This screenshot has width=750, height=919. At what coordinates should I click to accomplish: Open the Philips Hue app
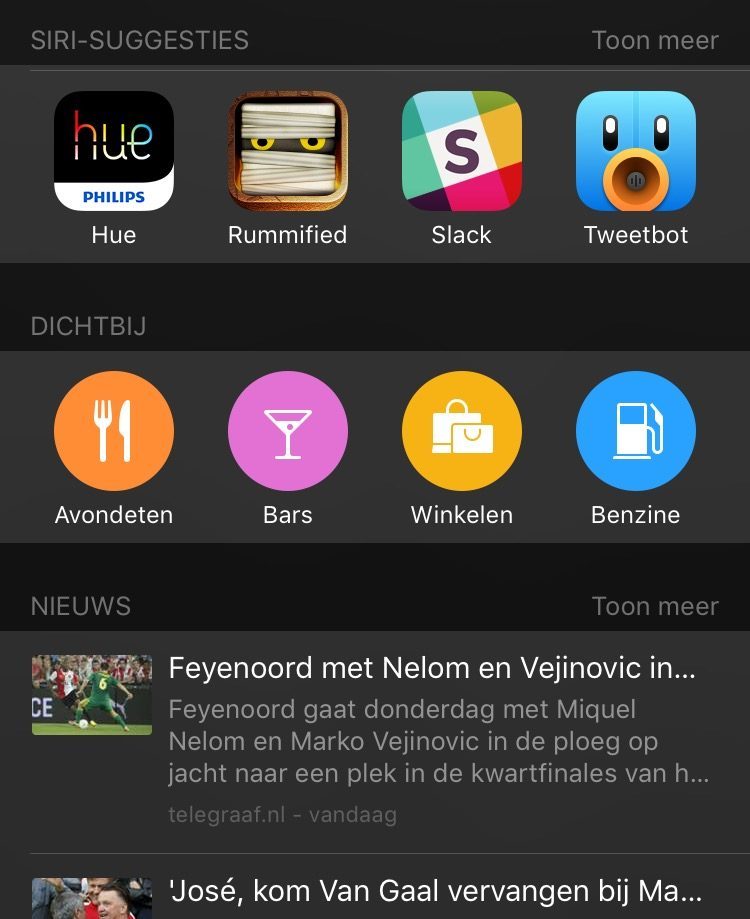tap(113, 151)
